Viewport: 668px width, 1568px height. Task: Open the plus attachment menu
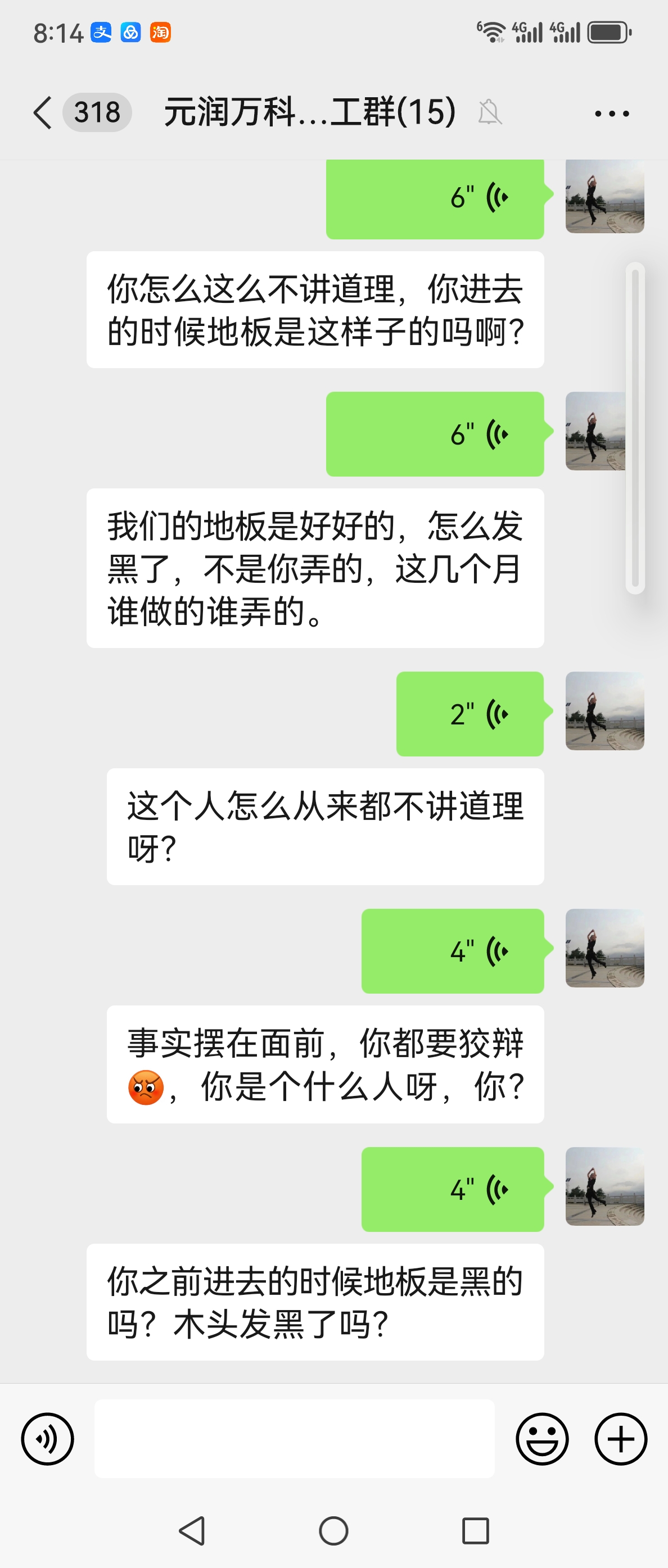pyautogui.click(x=621, y=1439)
